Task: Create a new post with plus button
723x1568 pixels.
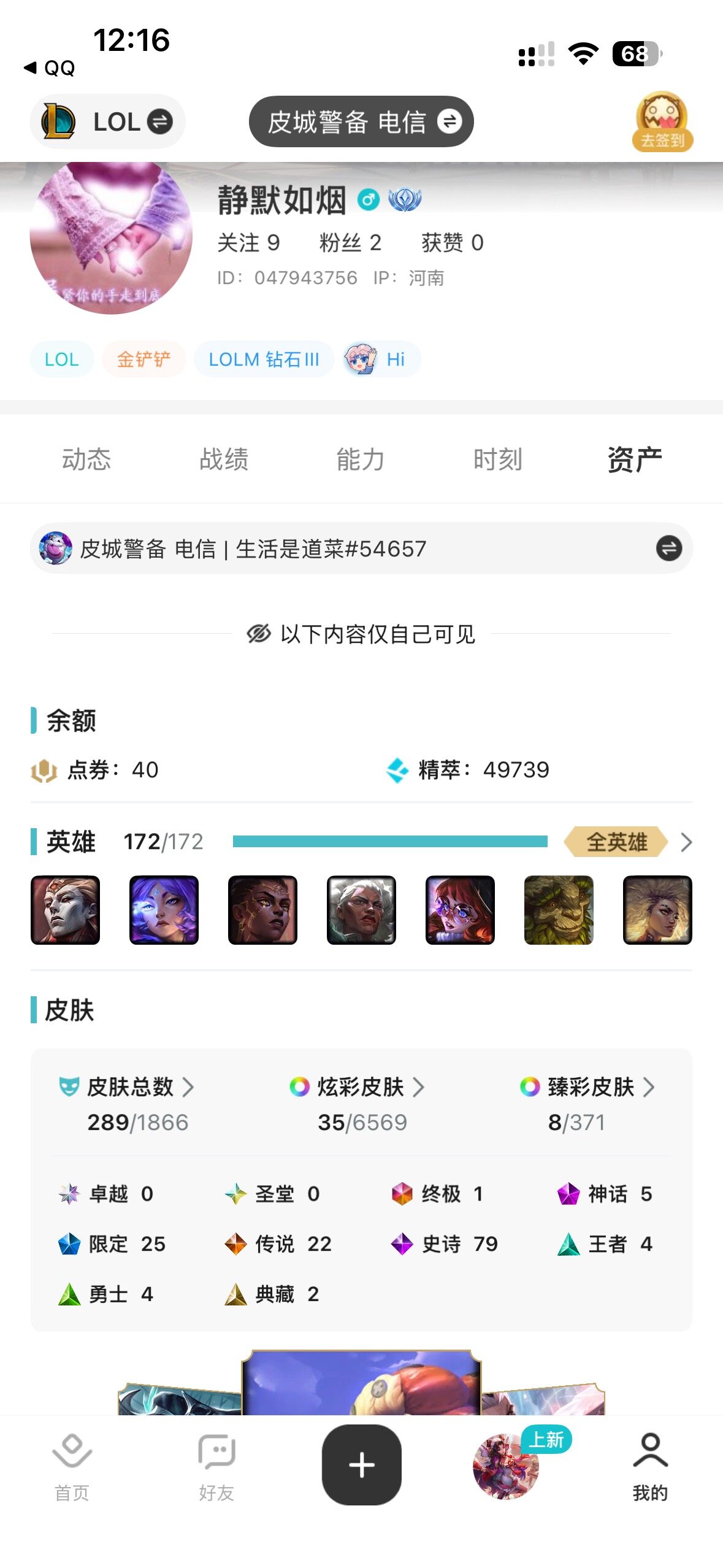Action: point(361,1464)
